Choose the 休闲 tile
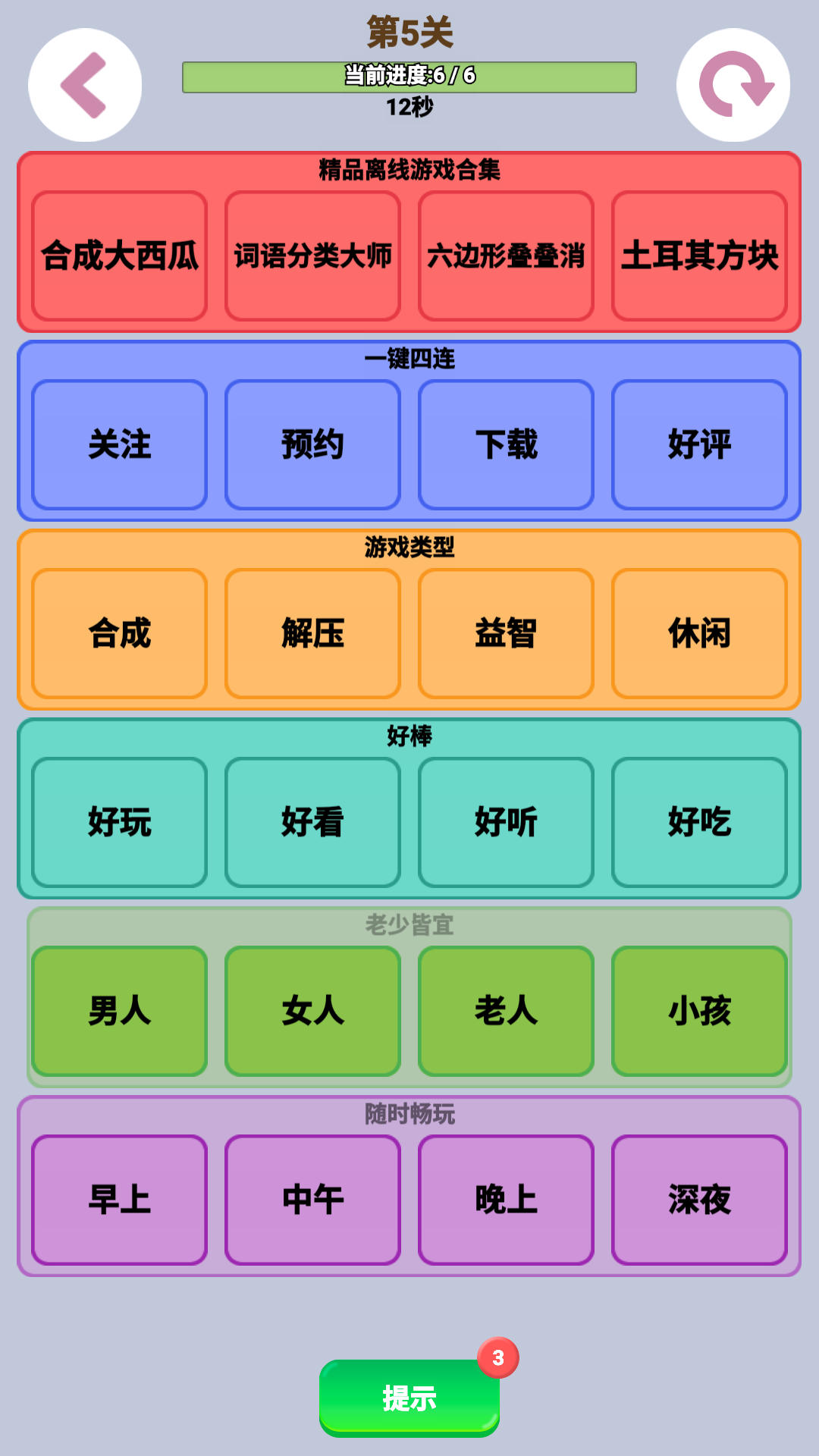Image resolution: width=819 pixels, height=1456 pixels. pos(699,633)
